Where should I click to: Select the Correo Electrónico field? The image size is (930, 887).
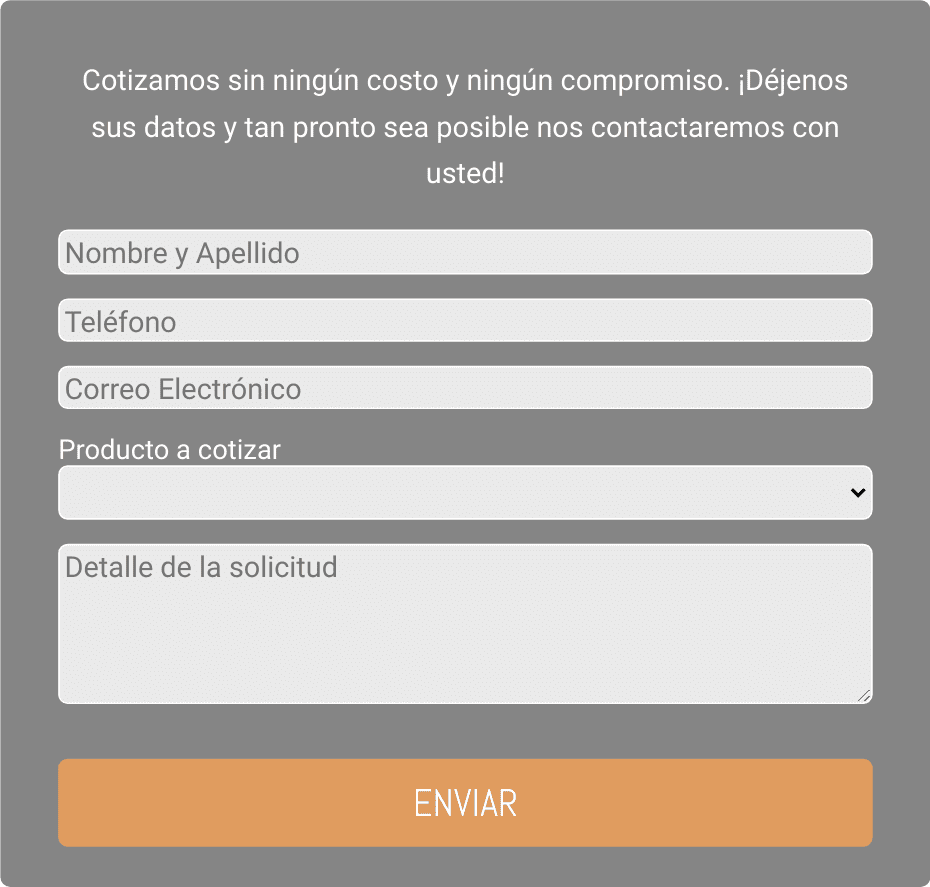[465, 388]
